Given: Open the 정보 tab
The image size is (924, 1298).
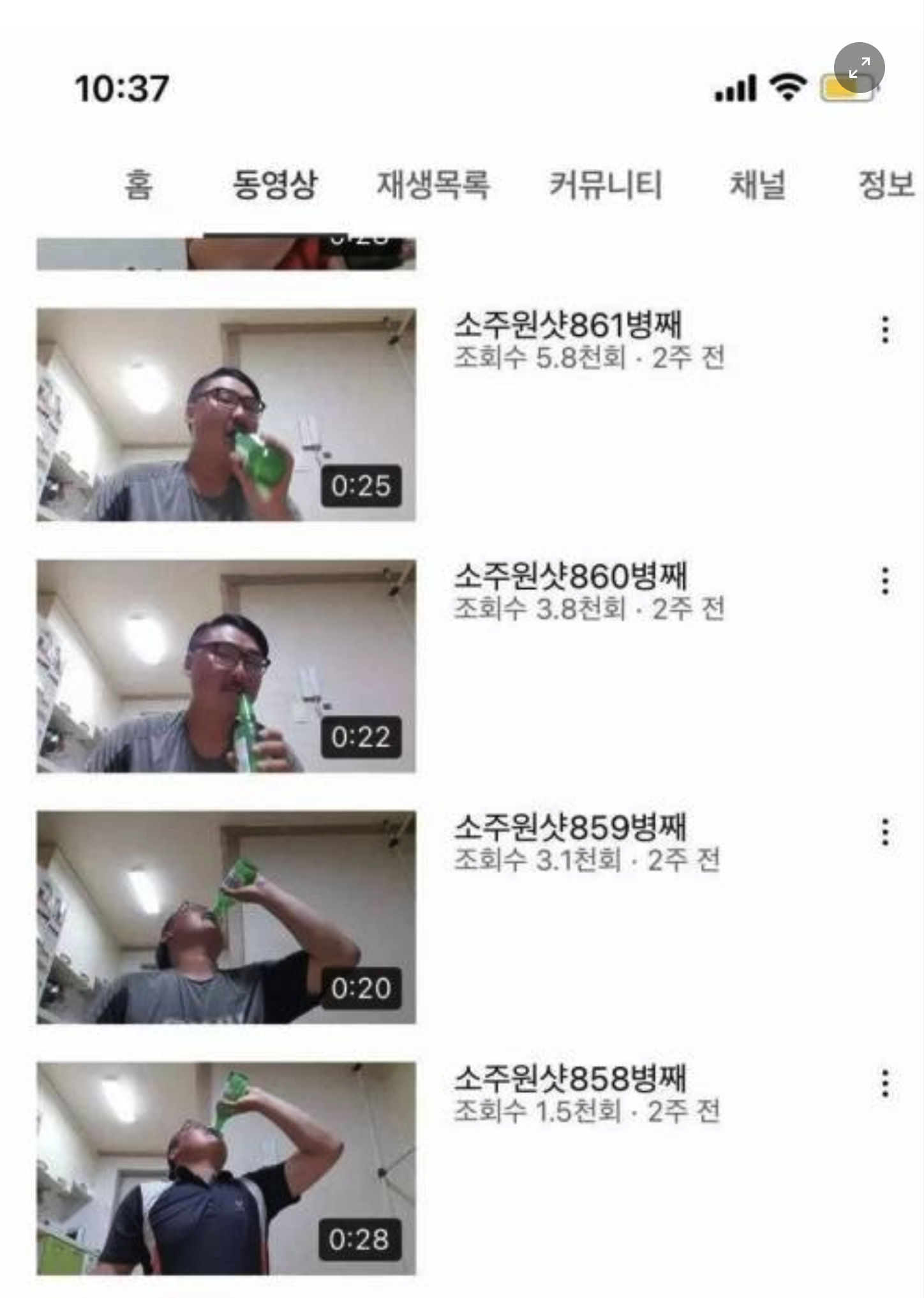Looking at the screenshot, I should click(x=886, y=185).
